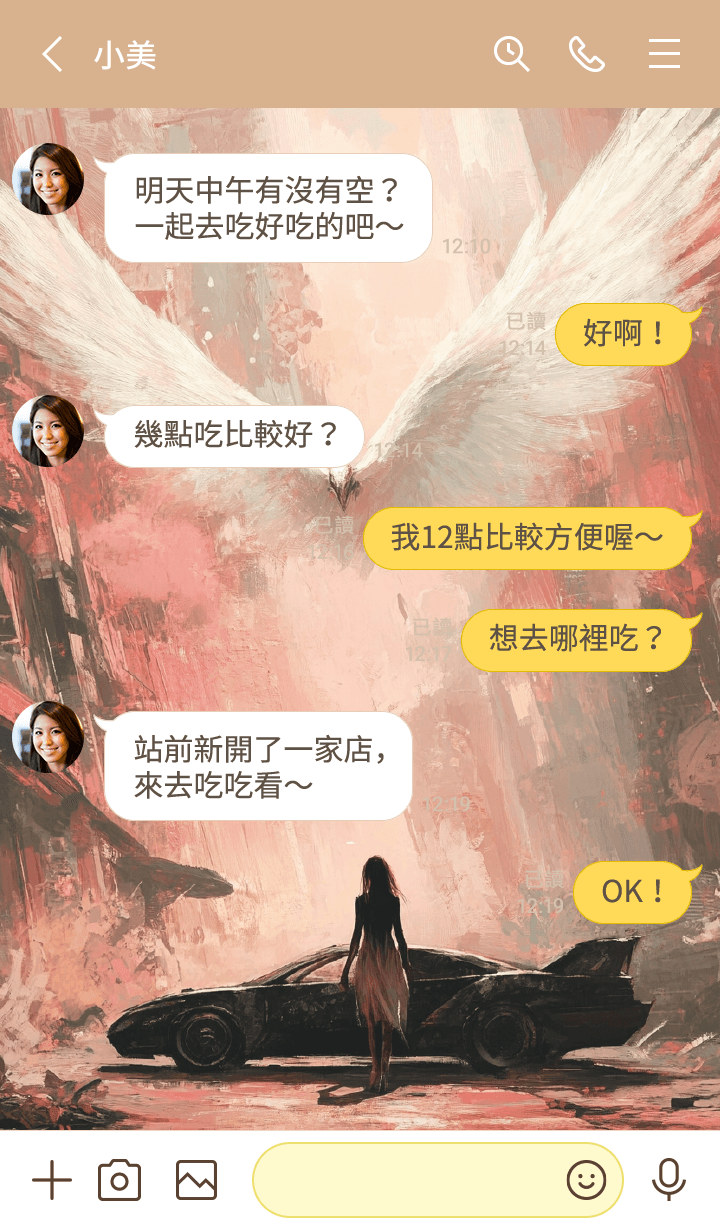Viewport: 720px width, 1232px height.
Task: Record a voice message with the microphone
Action: 668,1181
